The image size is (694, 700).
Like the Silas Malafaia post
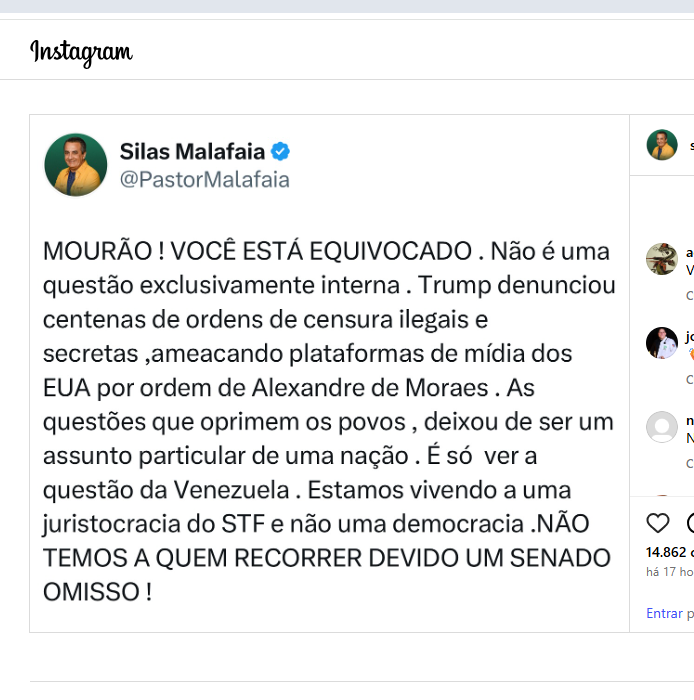pos(657,523)
